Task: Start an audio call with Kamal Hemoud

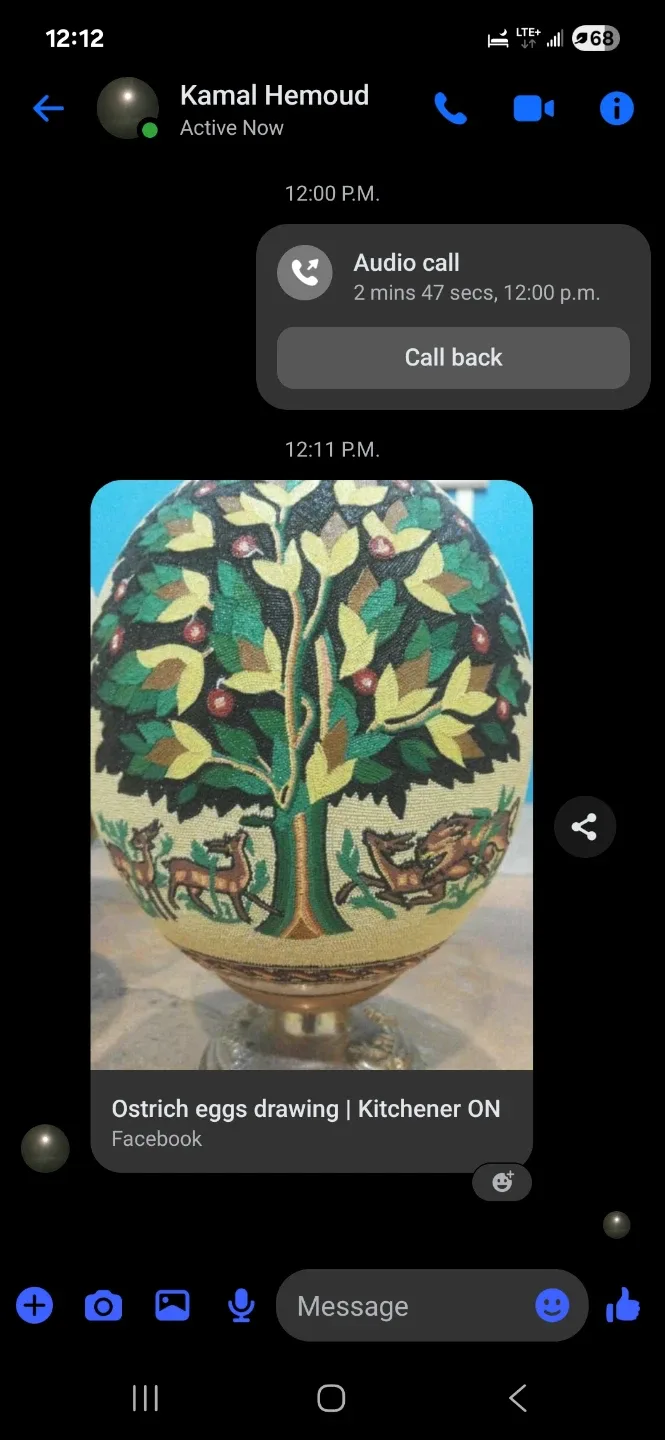Action: [x=450, y=108]
